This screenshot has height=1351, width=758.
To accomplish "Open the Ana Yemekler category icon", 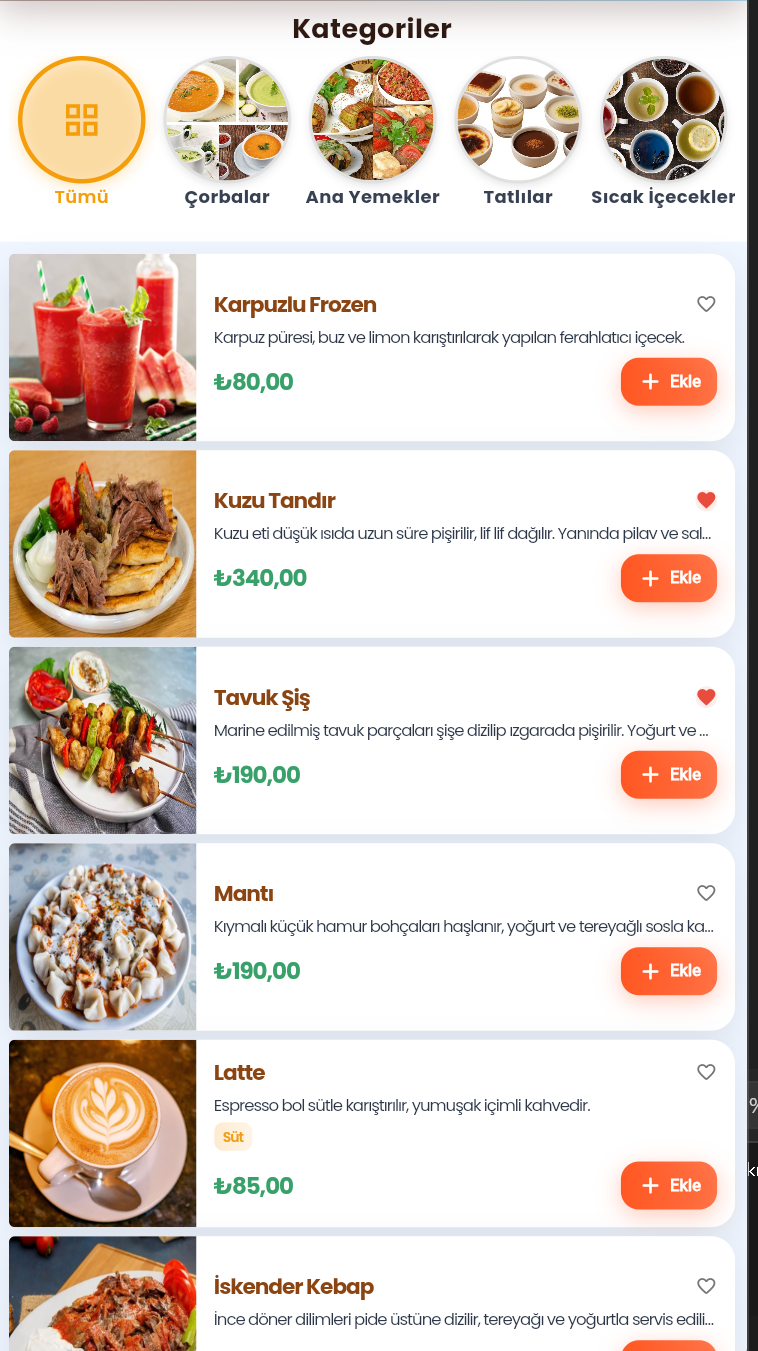I will click(x=372, y=119).
